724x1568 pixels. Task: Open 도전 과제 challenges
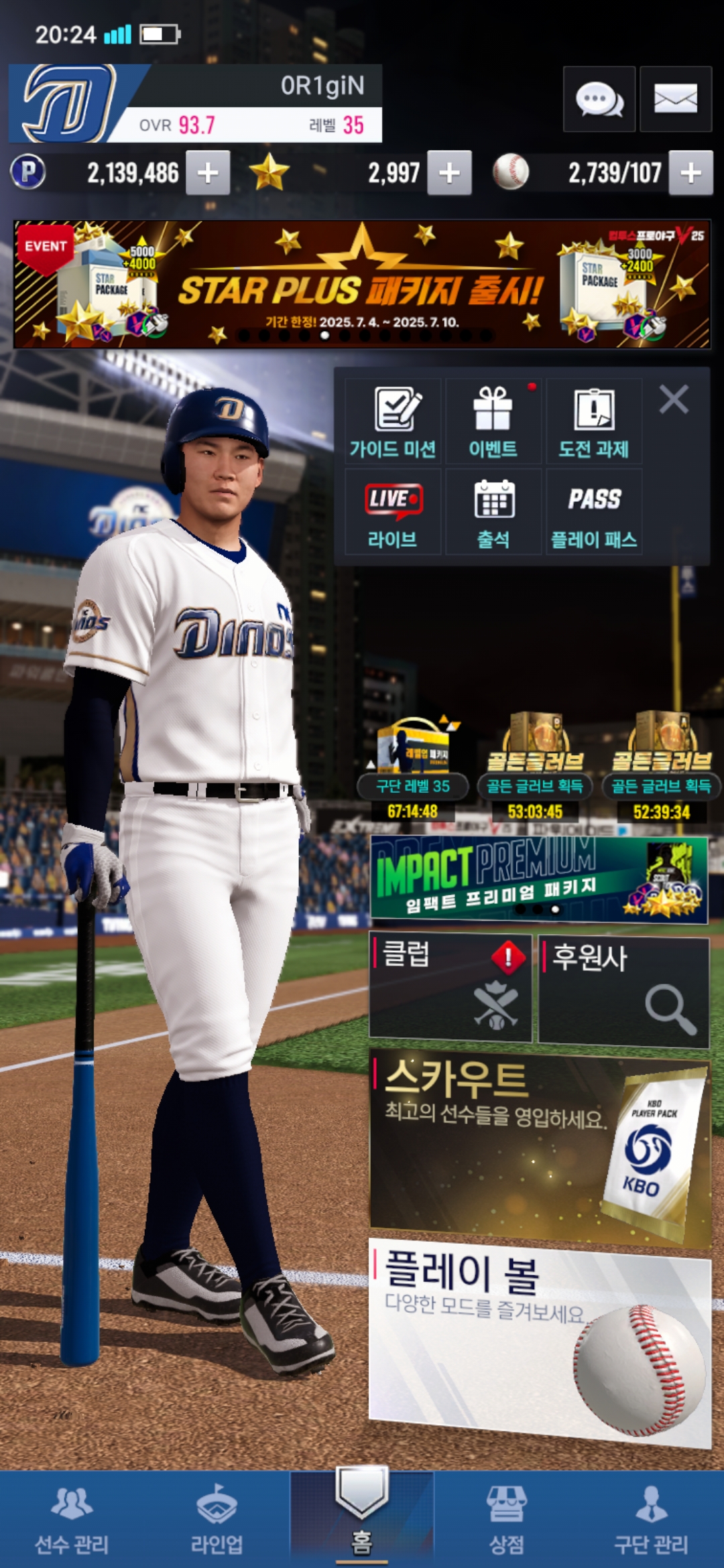(x=594, y=422)
